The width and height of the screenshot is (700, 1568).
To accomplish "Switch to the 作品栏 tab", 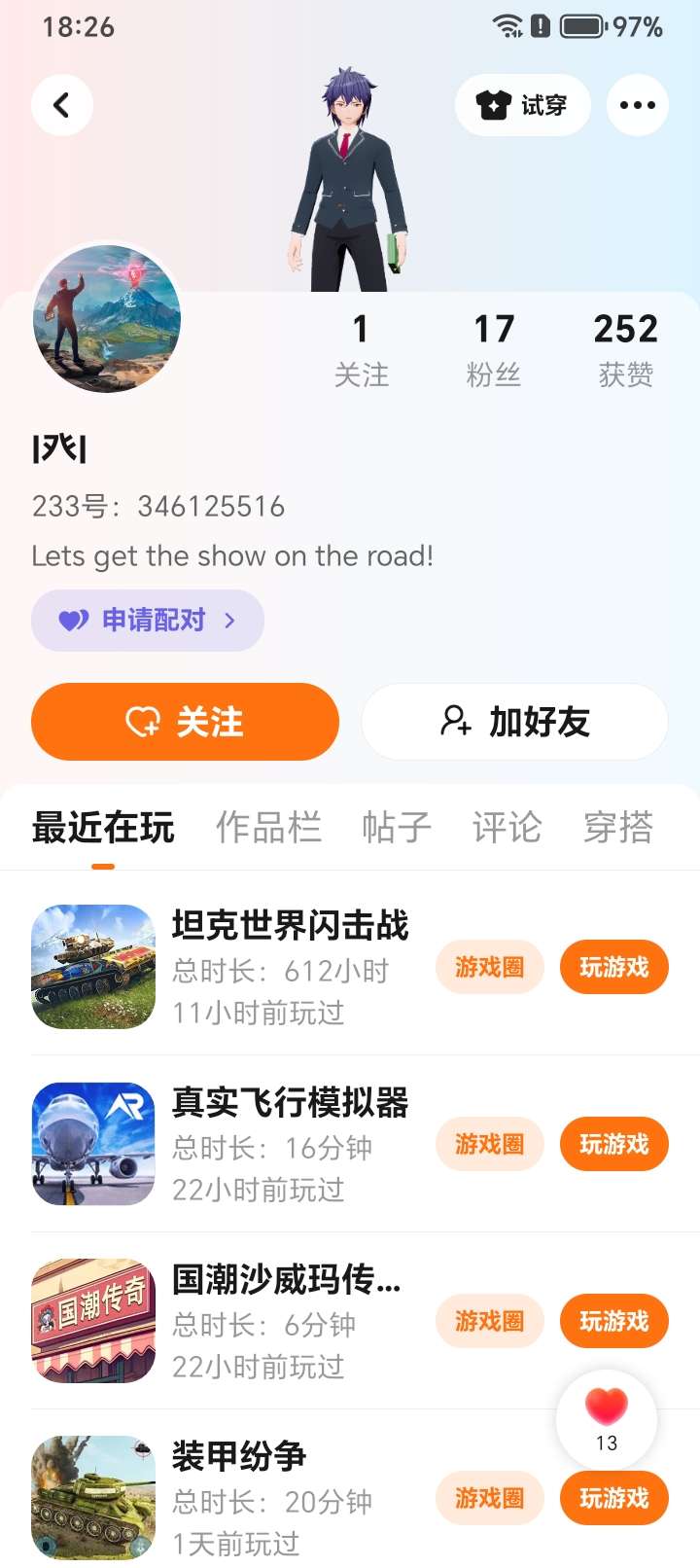I will pyautogui.click(x=268, y=828).
